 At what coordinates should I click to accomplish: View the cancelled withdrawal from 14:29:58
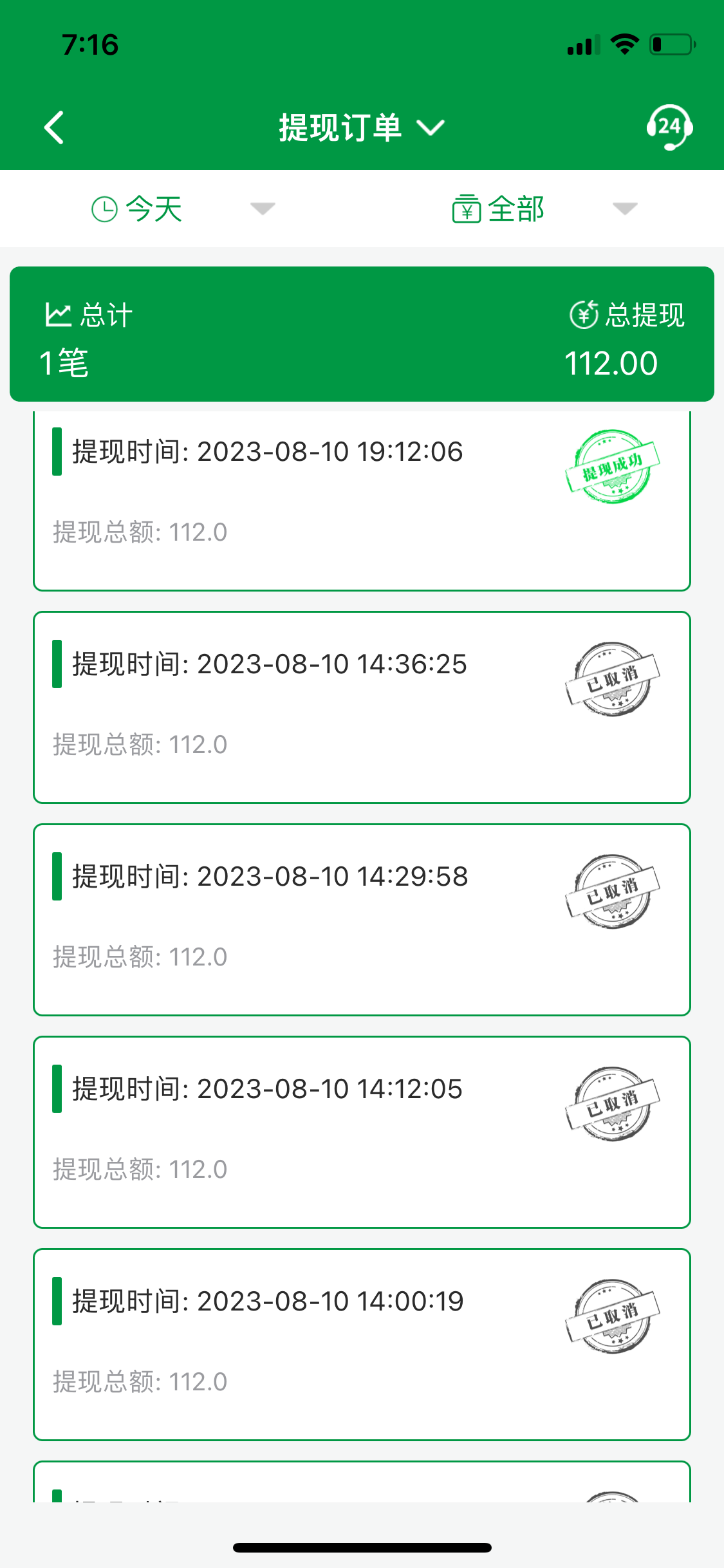pyautogui.click(x=362, y=919)
